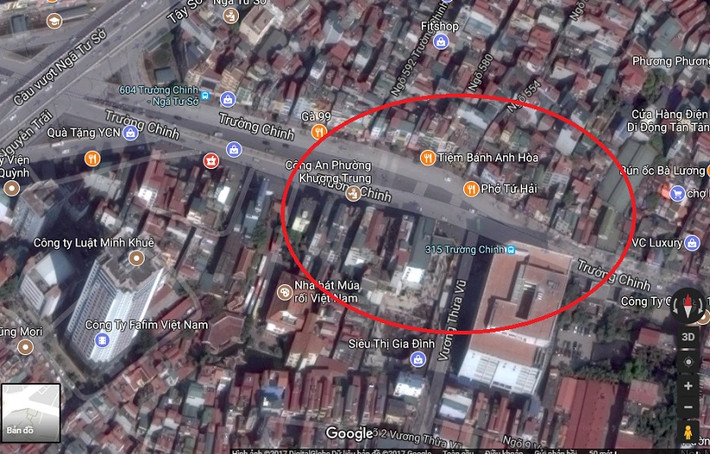This screenshot has width=710, height=454.
Task: Open the VC Luxury shop marker
Action: click(692, 242)
